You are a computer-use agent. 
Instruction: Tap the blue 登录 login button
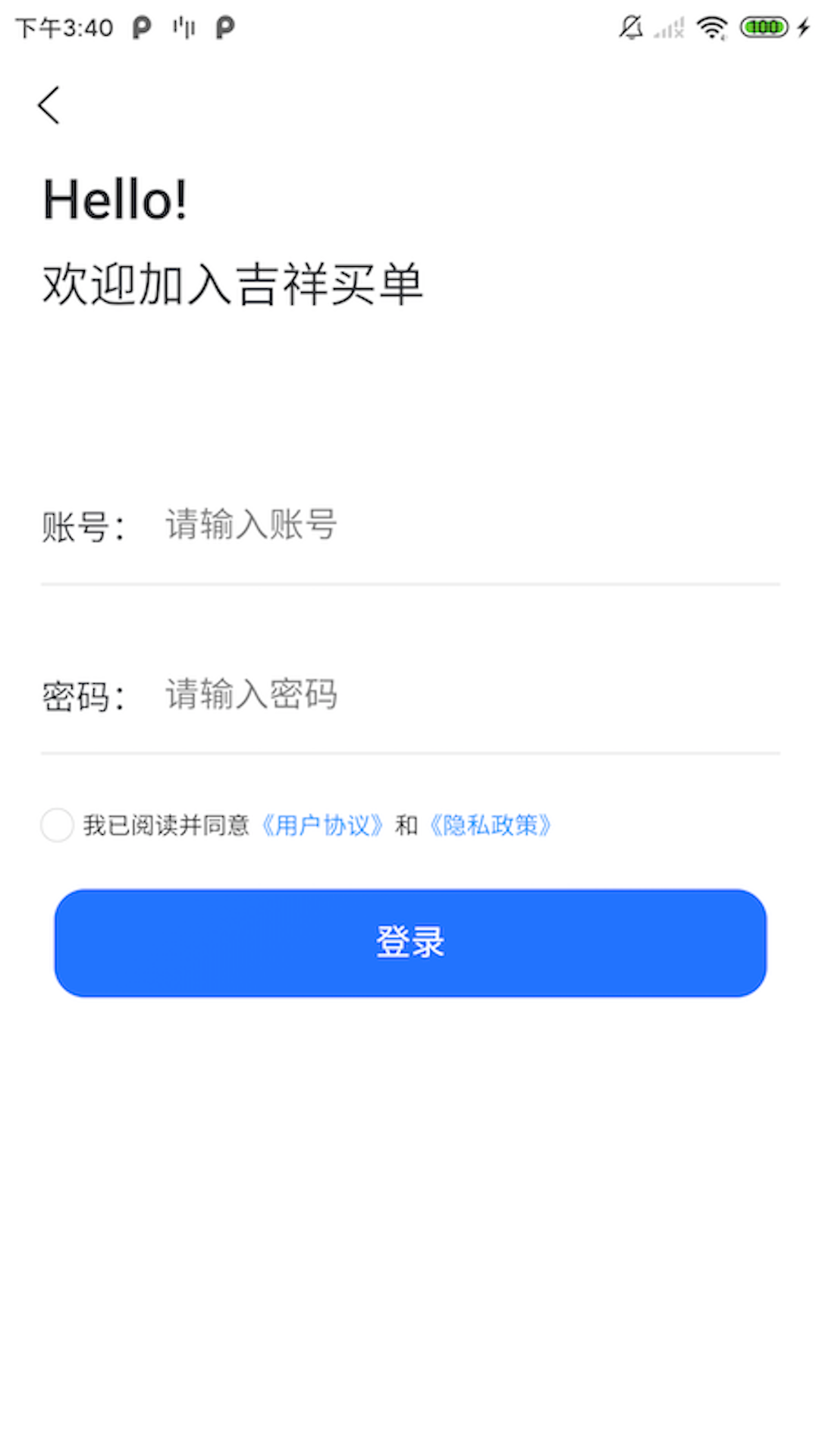[x=409, y=943]
